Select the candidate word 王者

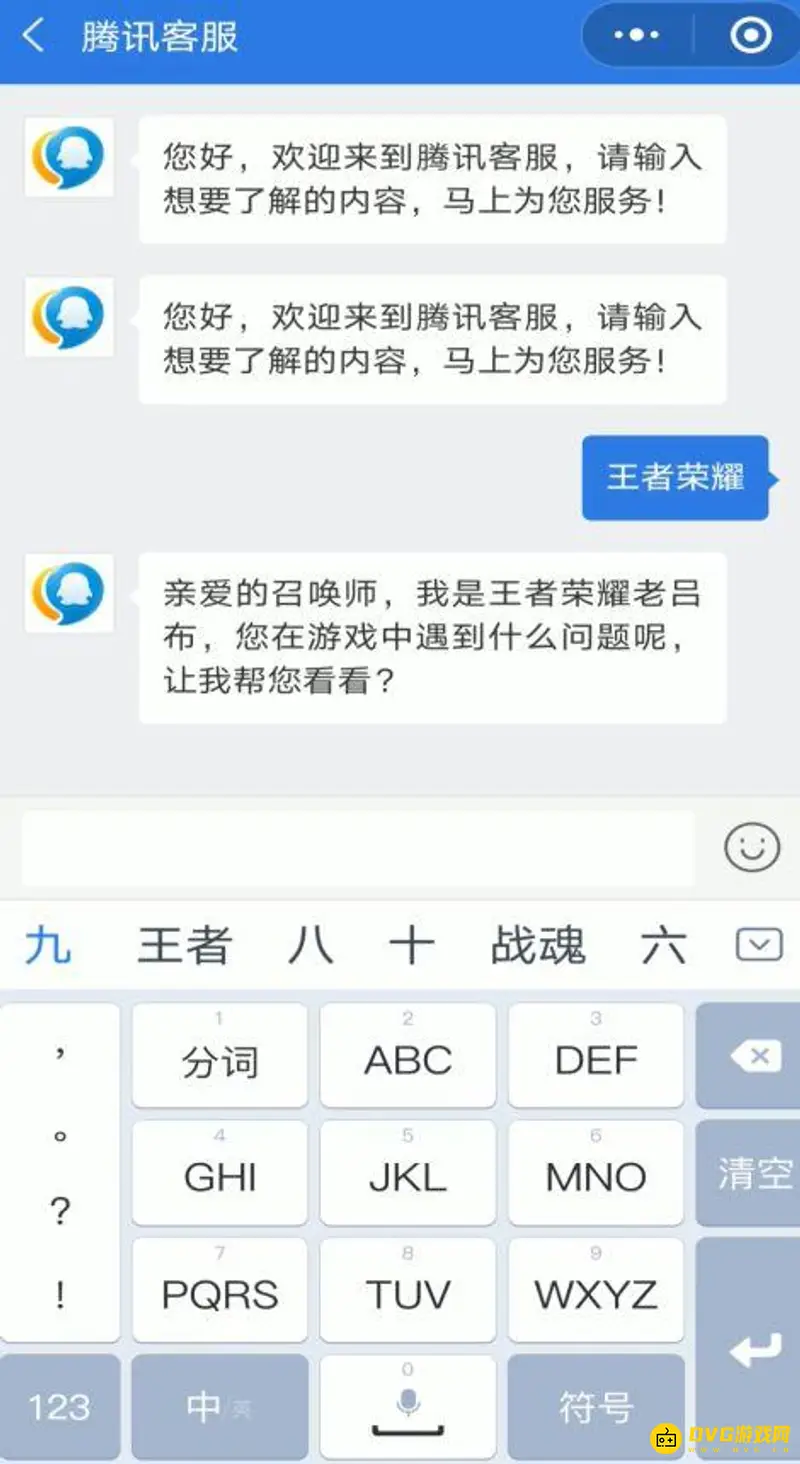pos(183,943)
